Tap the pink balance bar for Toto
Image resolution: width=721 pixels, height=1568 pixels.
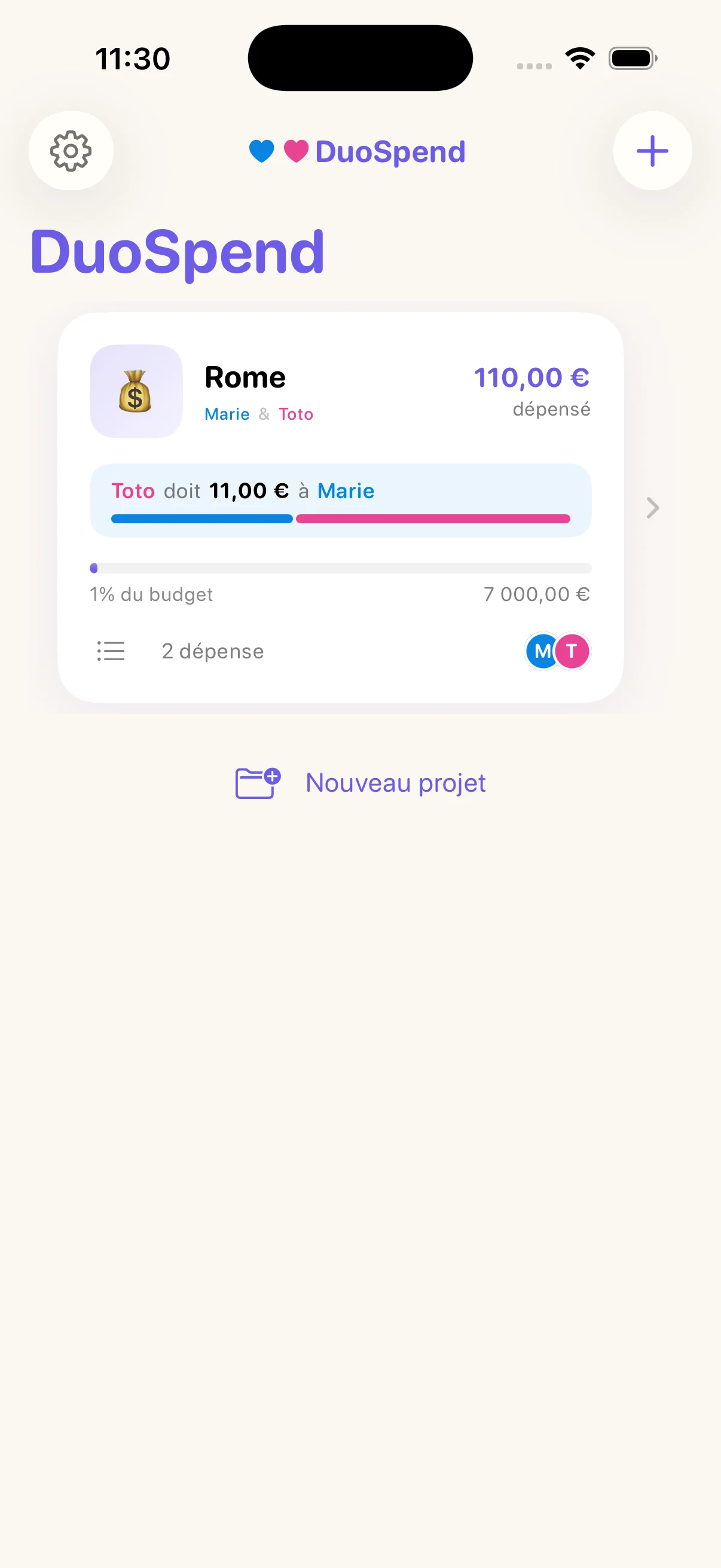(x=433, y=518)
